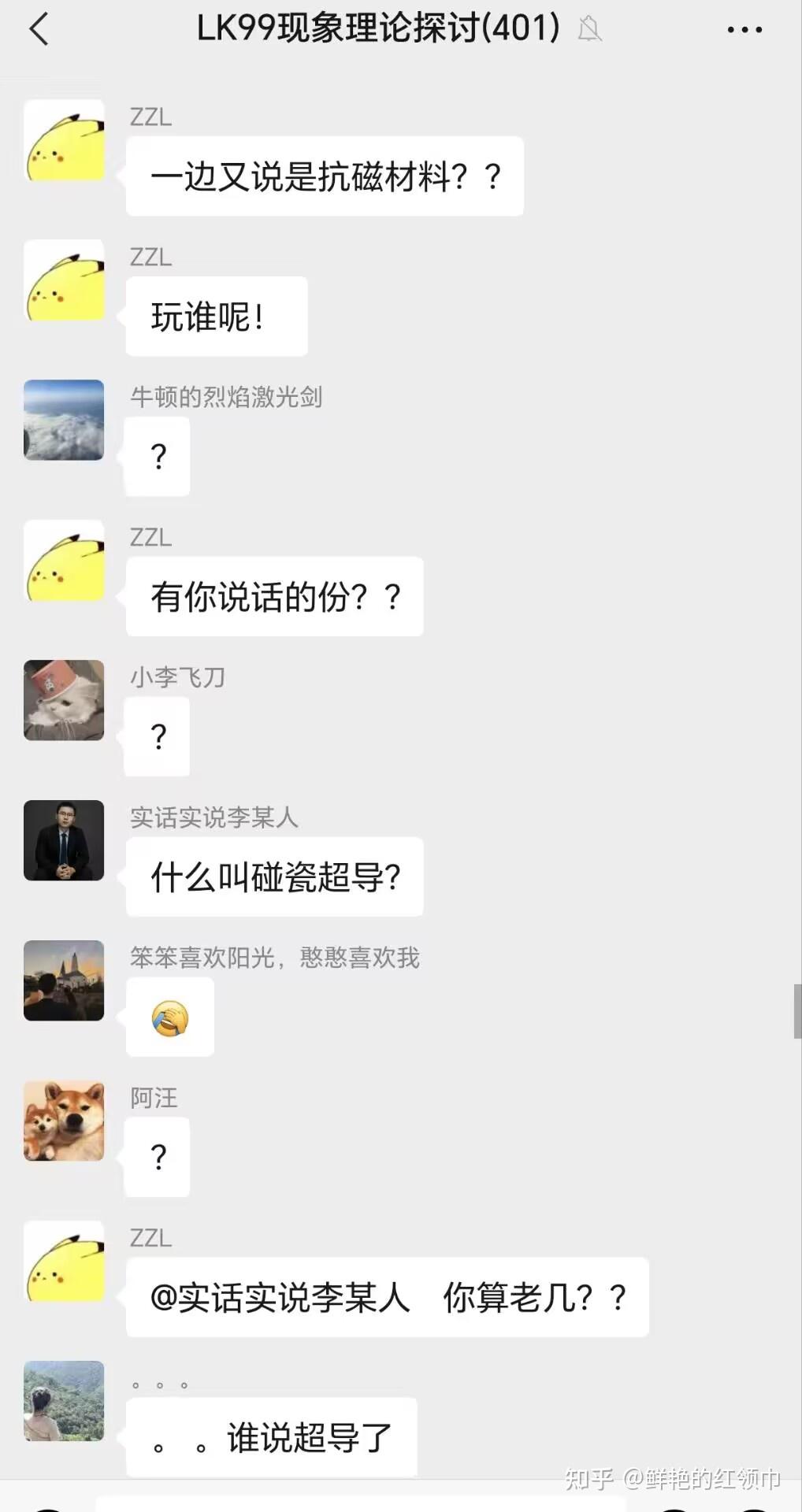Image resolution: width=802 pixels, height=1512 pixels.
Task: Open the group chat overflow menu
Action: tap(744, 30)
